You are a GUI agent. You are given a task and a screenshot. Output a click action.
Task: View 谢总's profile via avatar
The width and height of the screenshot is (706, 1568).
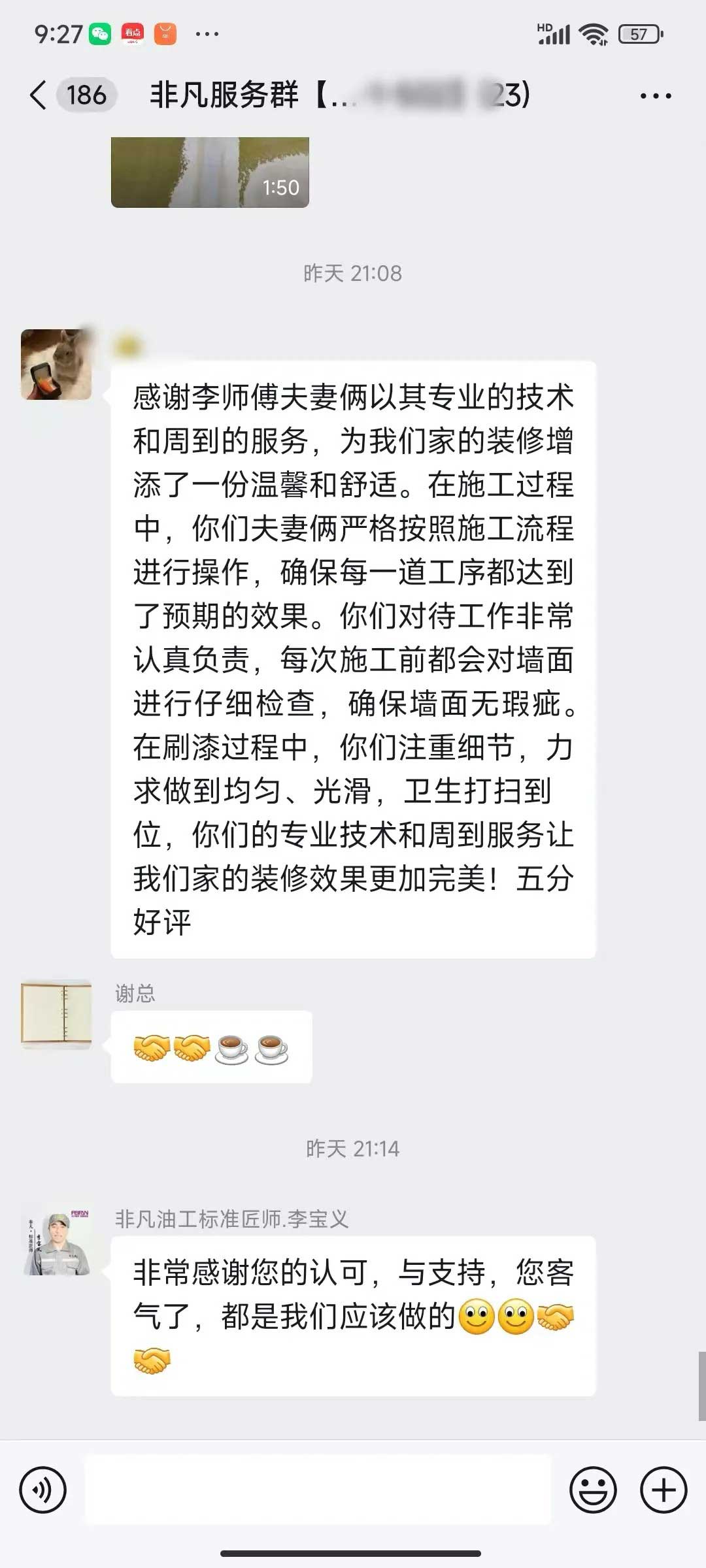pos(56,1013)
